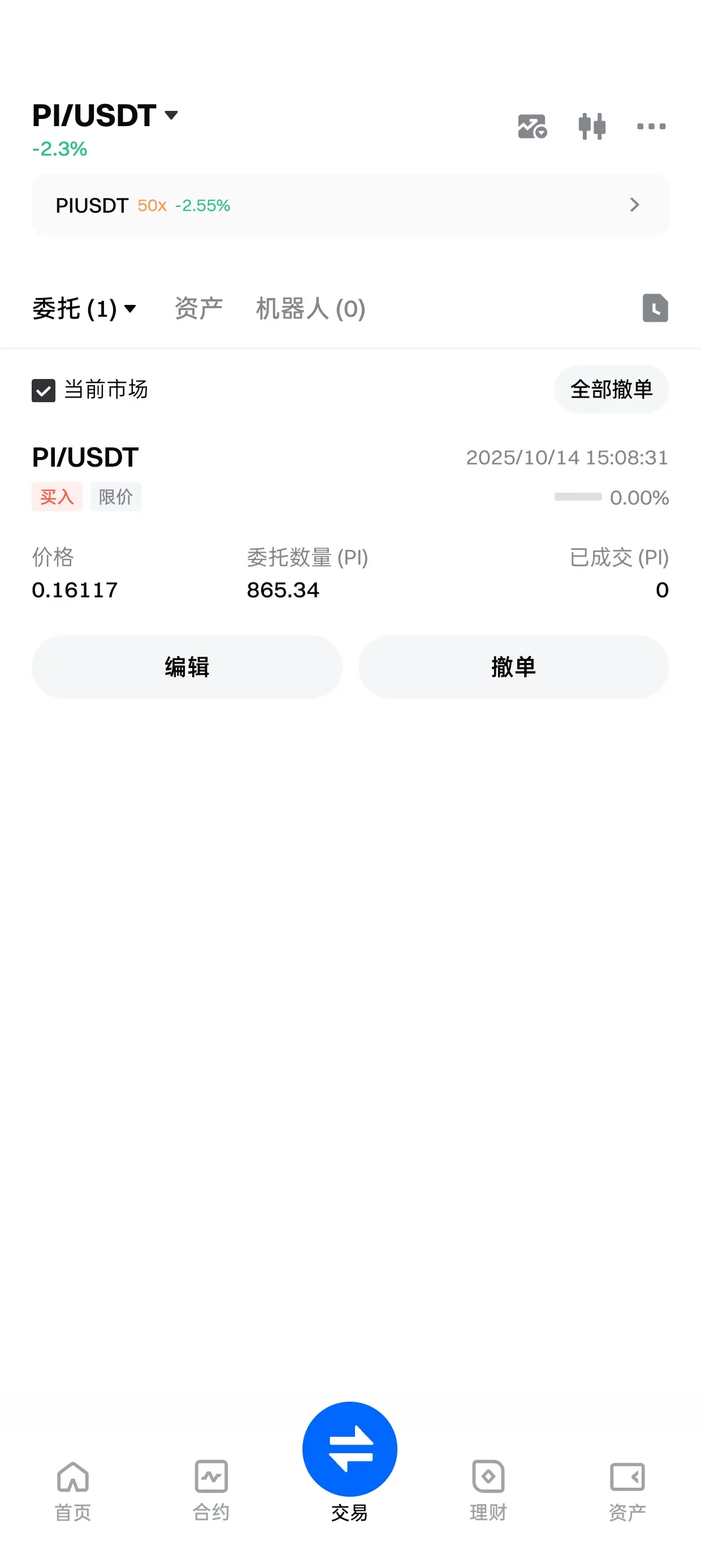
Task: Open the 理财 earn tab
Action: pos(488,1491)
